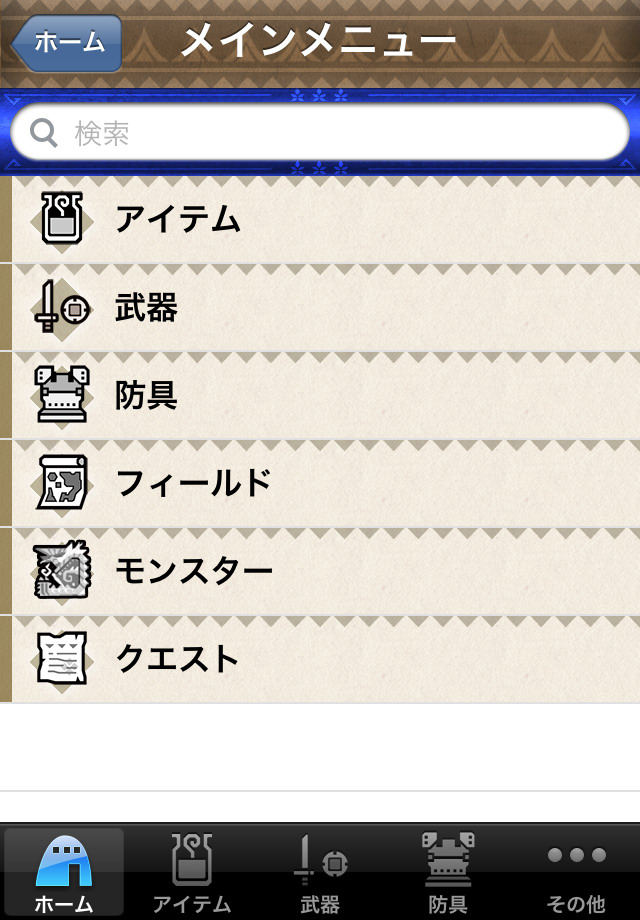
Task: Open the その他 tab
Action: (x=576, y=872)
